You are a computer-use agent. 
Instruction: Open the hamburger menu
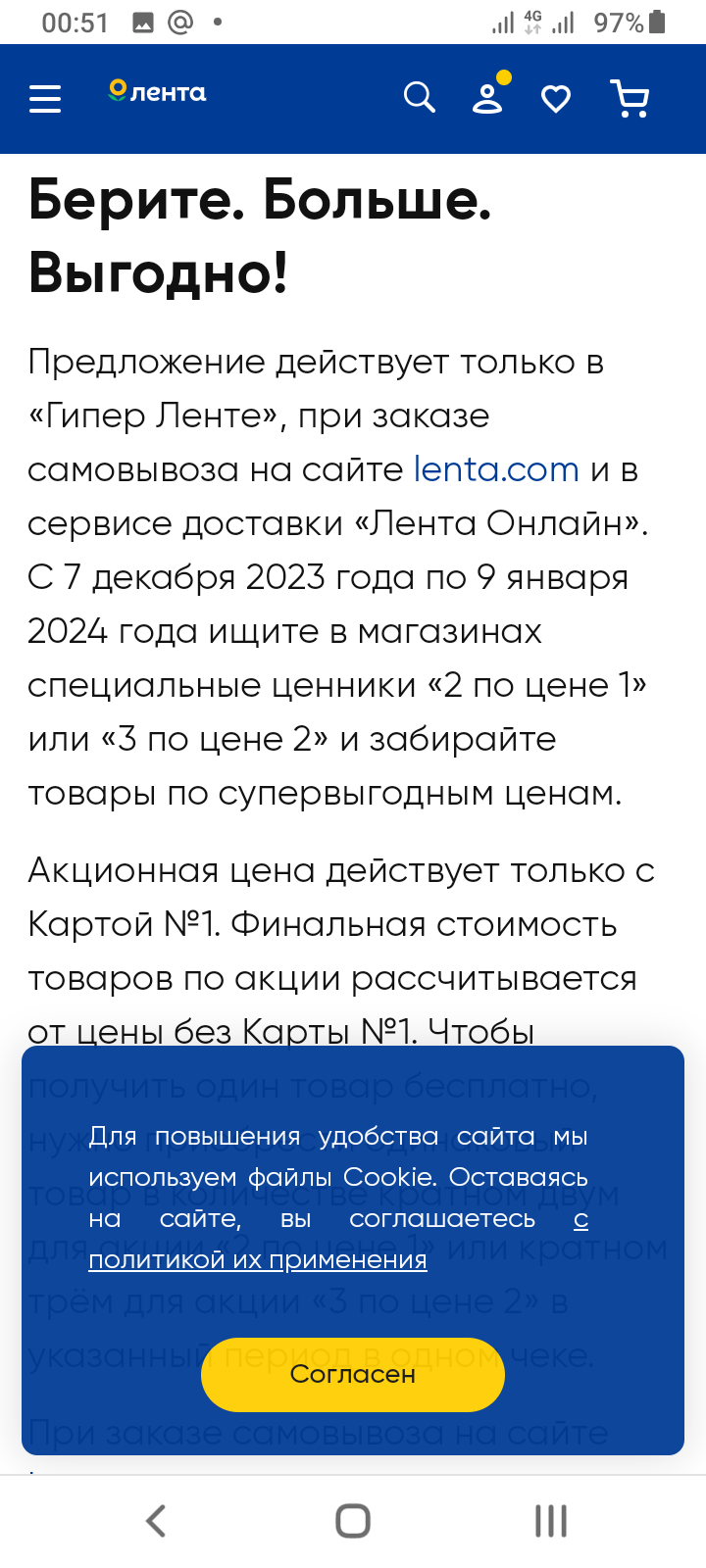click(45, 98)
